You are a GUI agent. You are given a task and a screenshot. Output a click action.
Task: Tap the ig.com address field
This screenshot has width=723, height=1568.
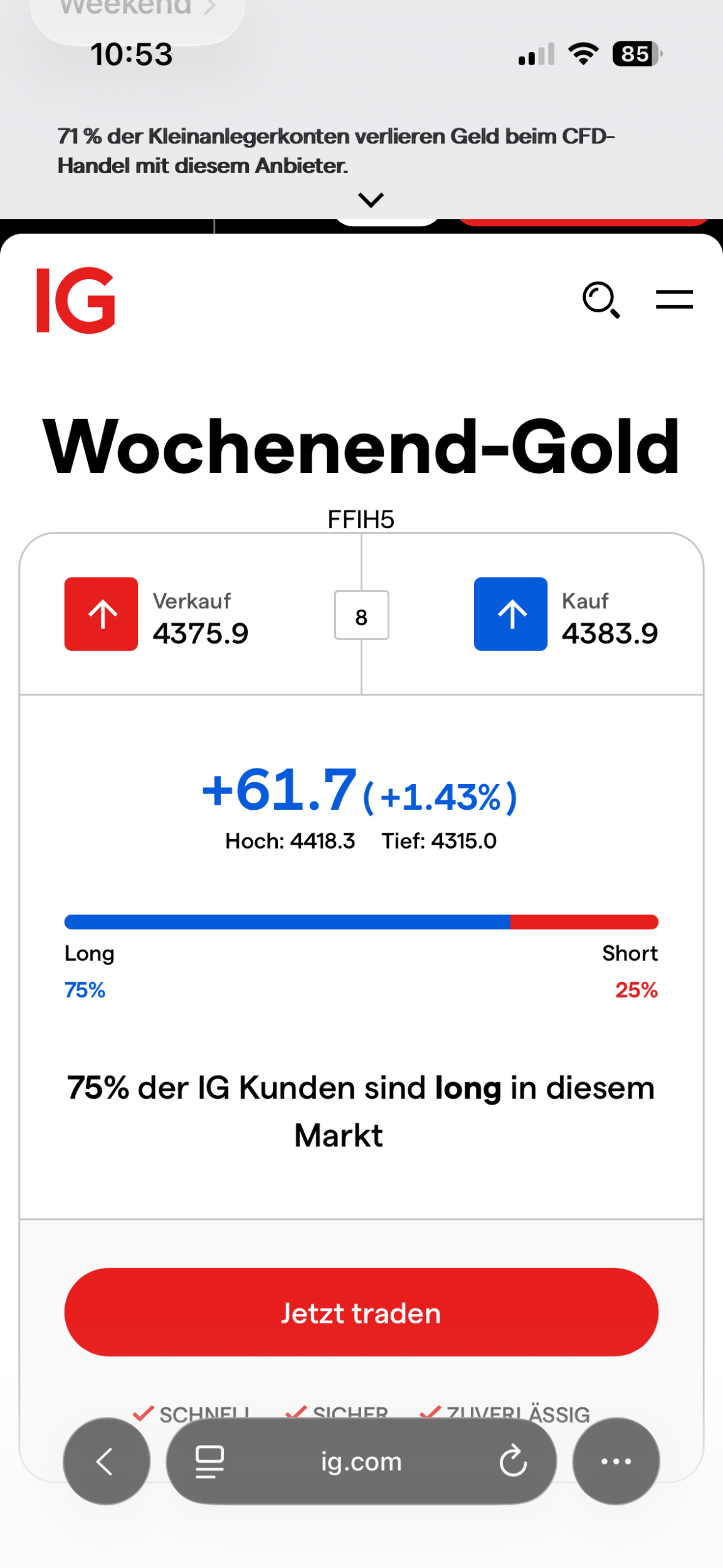coord(361,1461)
